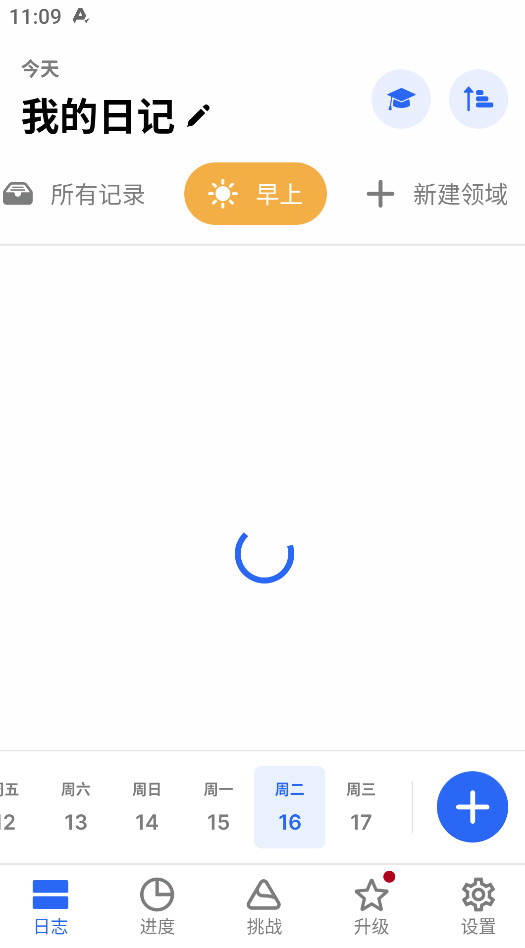Open the sort order icon
The image size is (525, 948).
pyautogui.click(x=478, y=99)
